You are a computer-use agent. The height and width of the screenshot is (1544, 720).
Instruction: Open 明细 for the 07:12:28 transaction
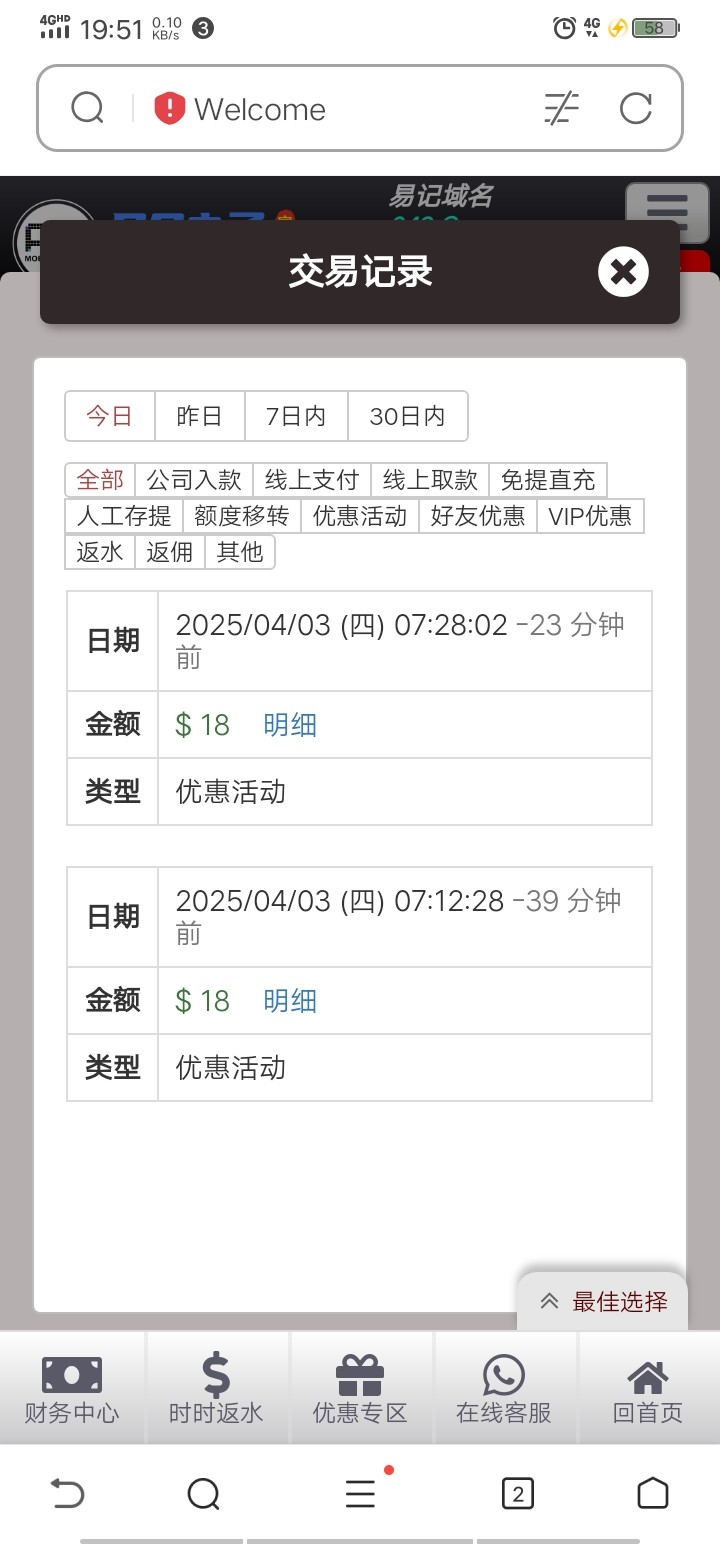(290, 1000)
